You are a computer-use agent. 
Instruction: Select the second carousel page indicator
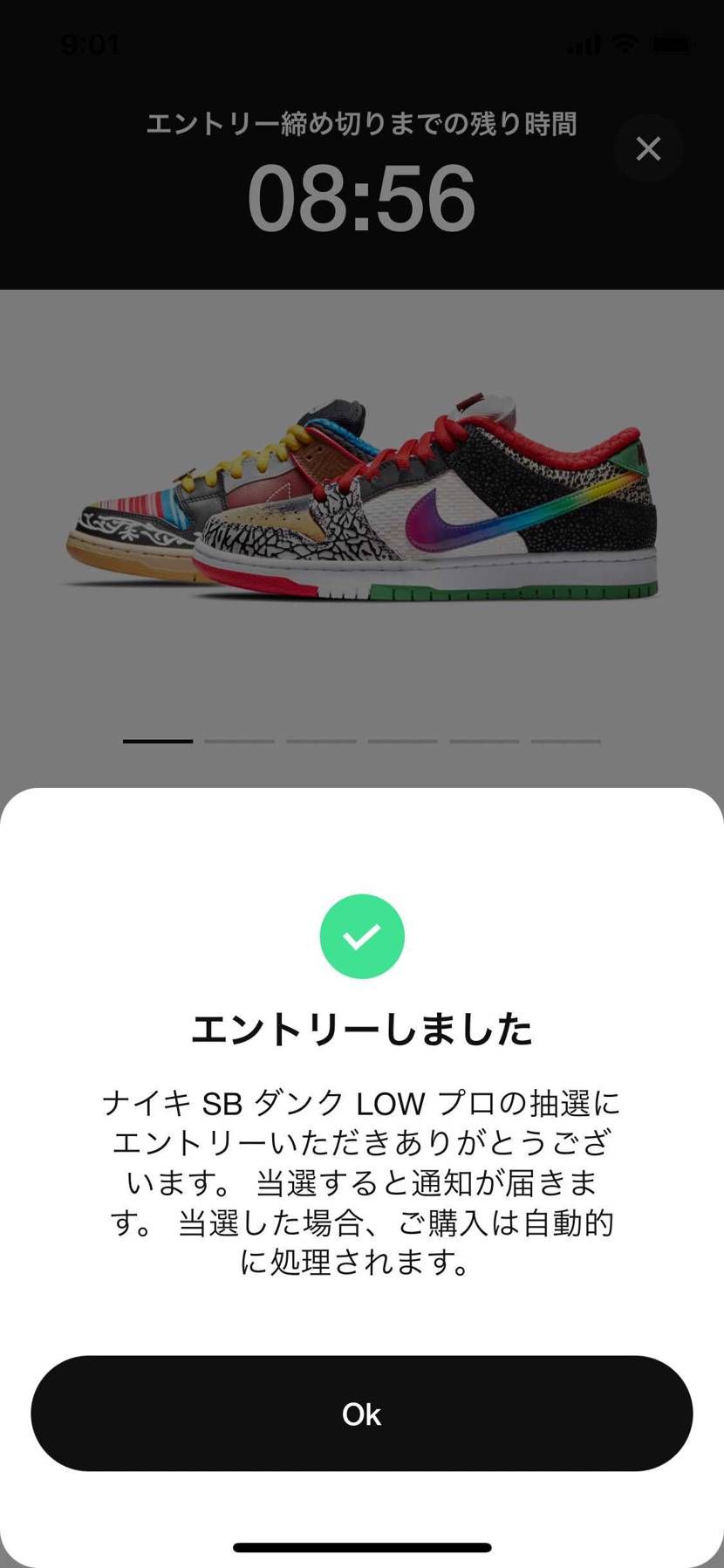241,740
